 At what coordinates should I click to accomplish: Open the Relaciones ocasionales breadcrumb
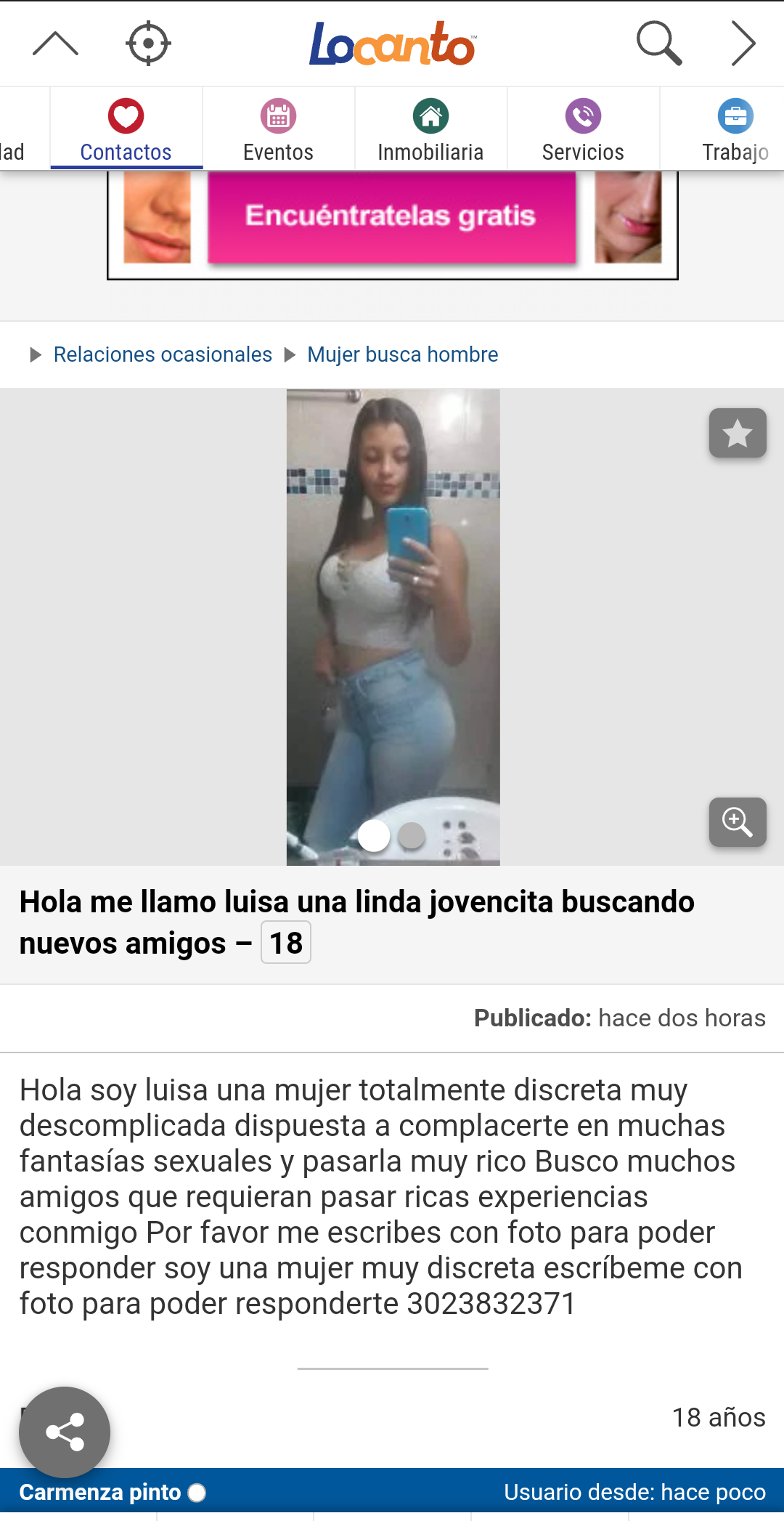click(x=163, y=354)
